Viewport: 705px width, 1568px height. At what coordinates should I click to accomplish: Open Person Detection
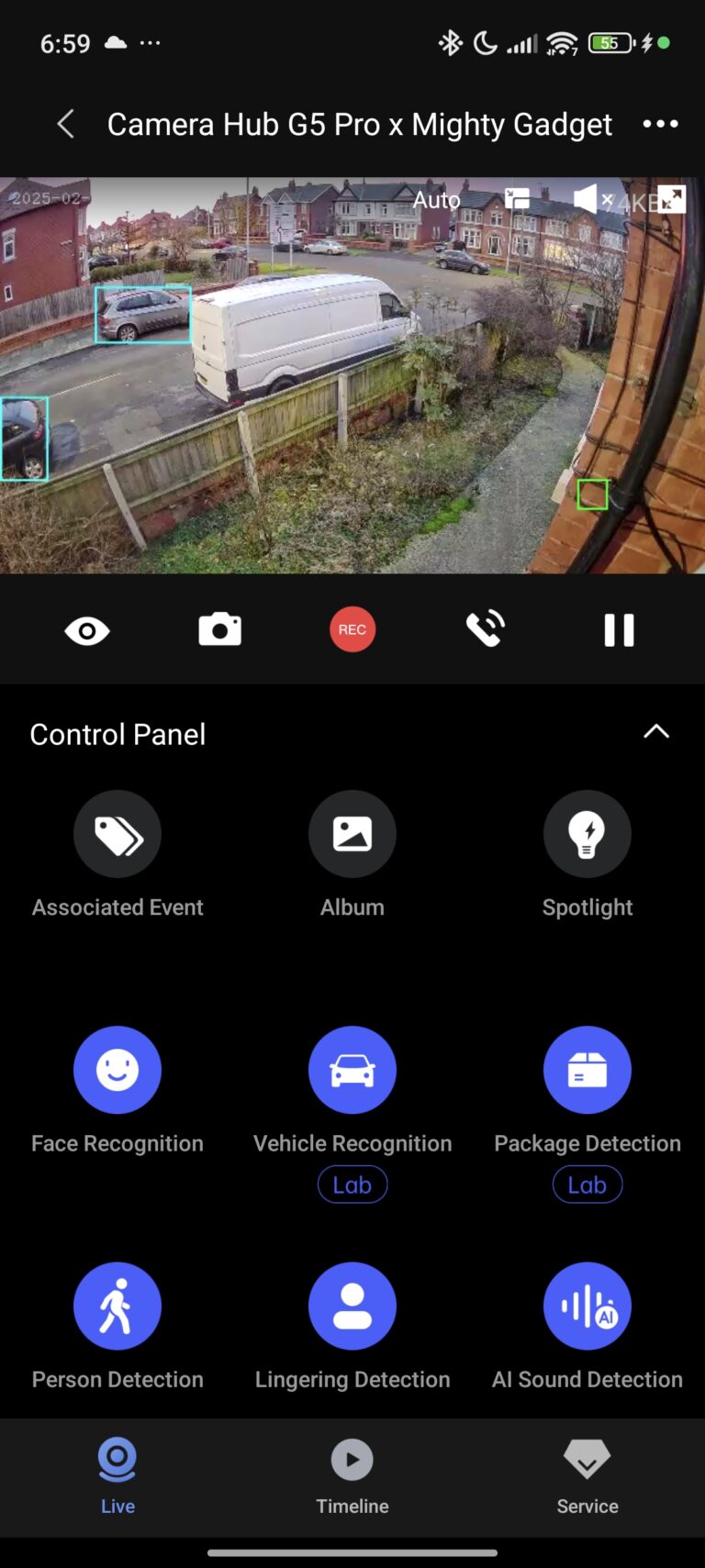[x=117, y=1305]
